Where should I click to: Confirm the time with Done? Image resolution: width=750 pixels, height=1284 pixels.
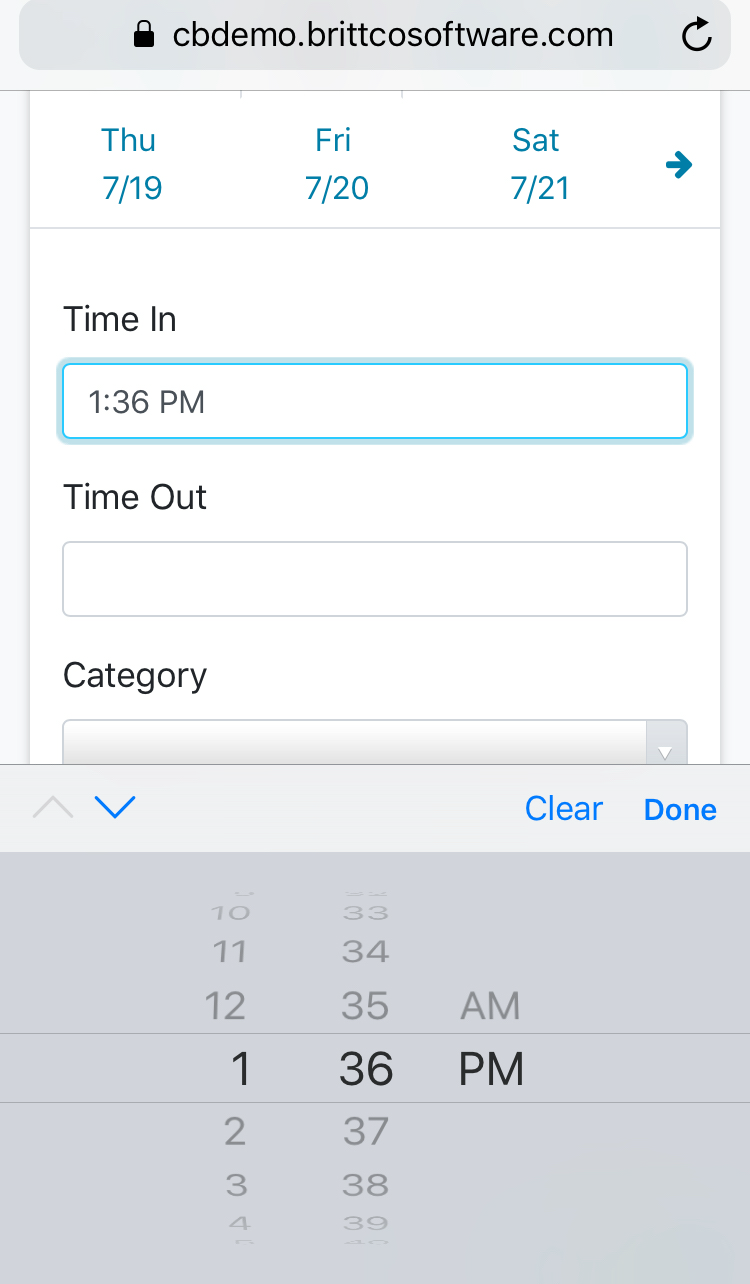click(x=680, y=809)
